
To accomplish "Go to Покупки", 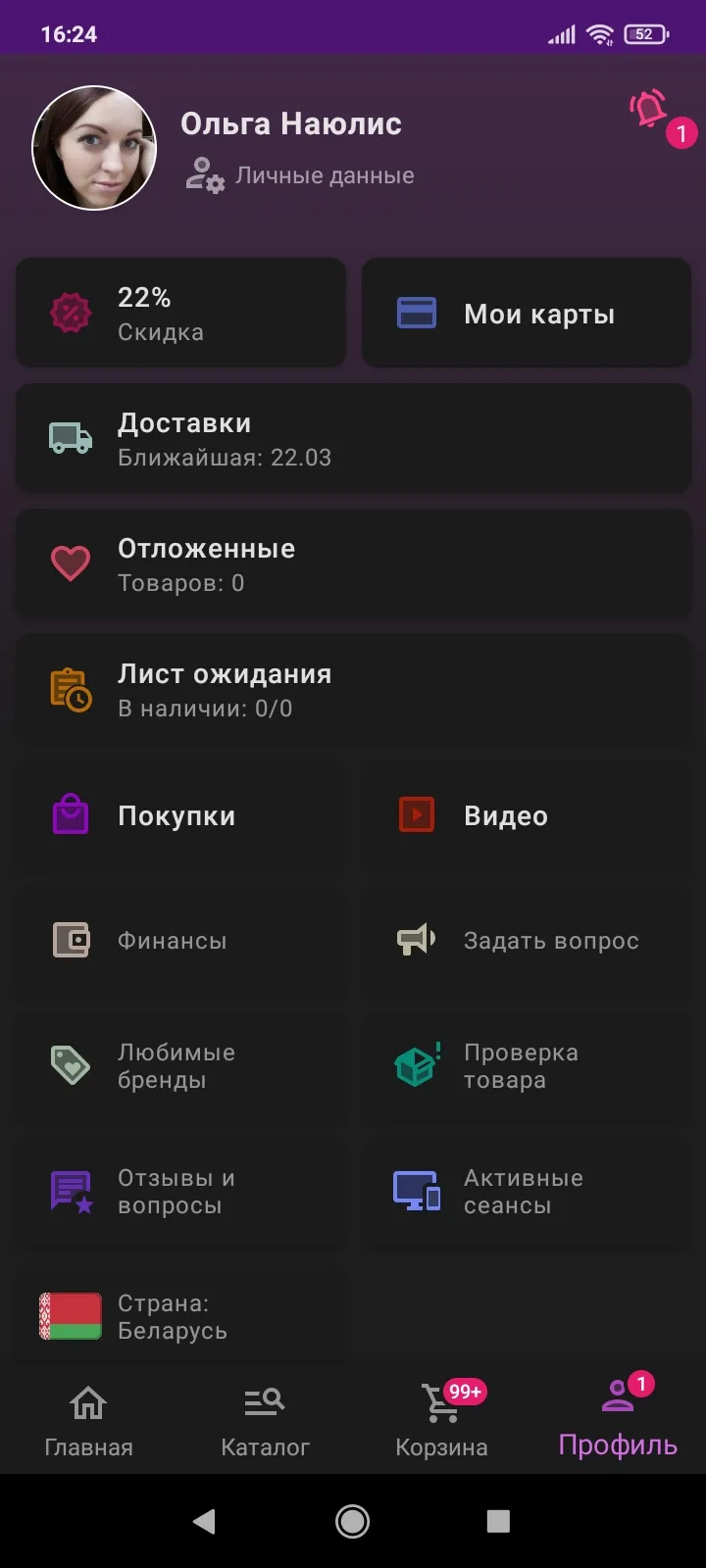I will pos(180,815).
